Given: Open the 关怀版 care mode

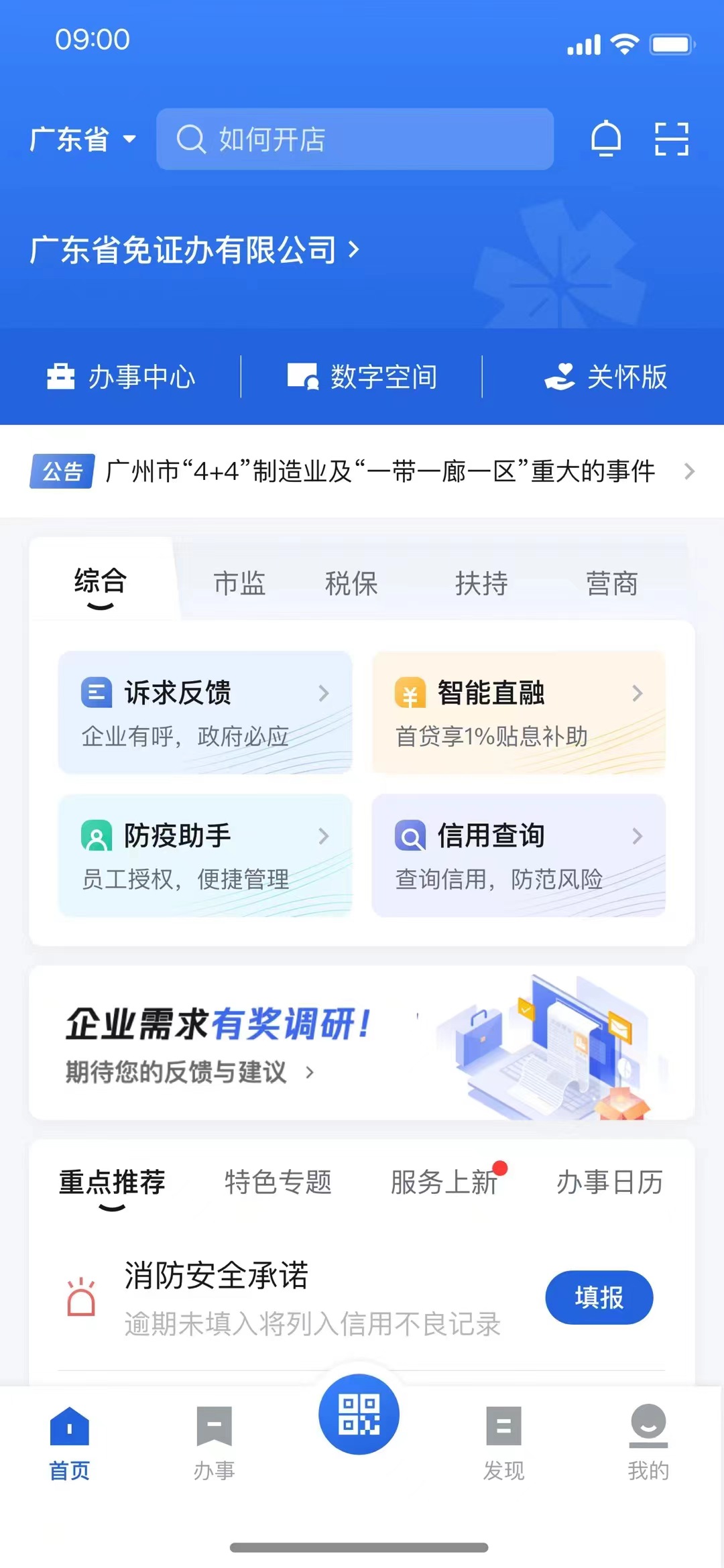Looking at the screenshot, I should 603,377.
